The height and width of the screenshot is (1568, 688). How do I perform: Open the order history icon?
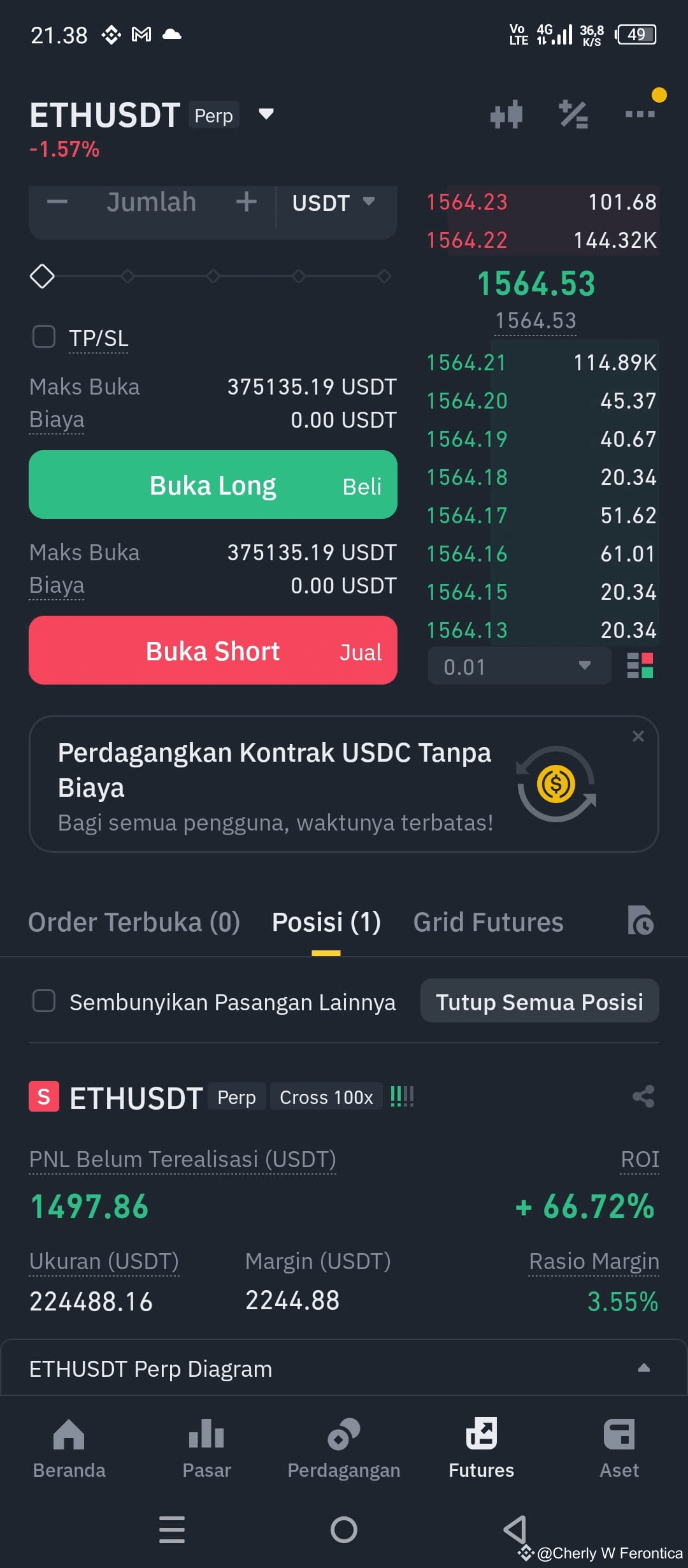point(640,920)
